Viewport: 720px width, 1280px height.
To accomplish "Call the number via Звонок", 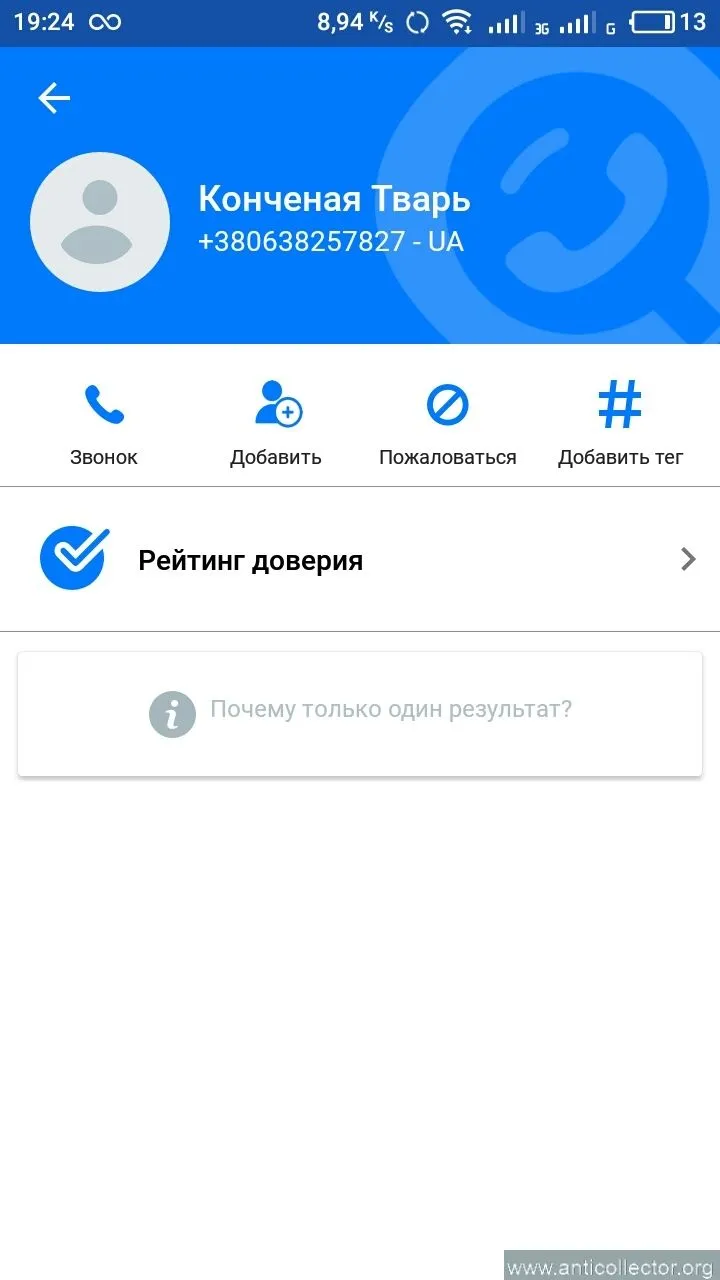I will click(x=104, y=424).
